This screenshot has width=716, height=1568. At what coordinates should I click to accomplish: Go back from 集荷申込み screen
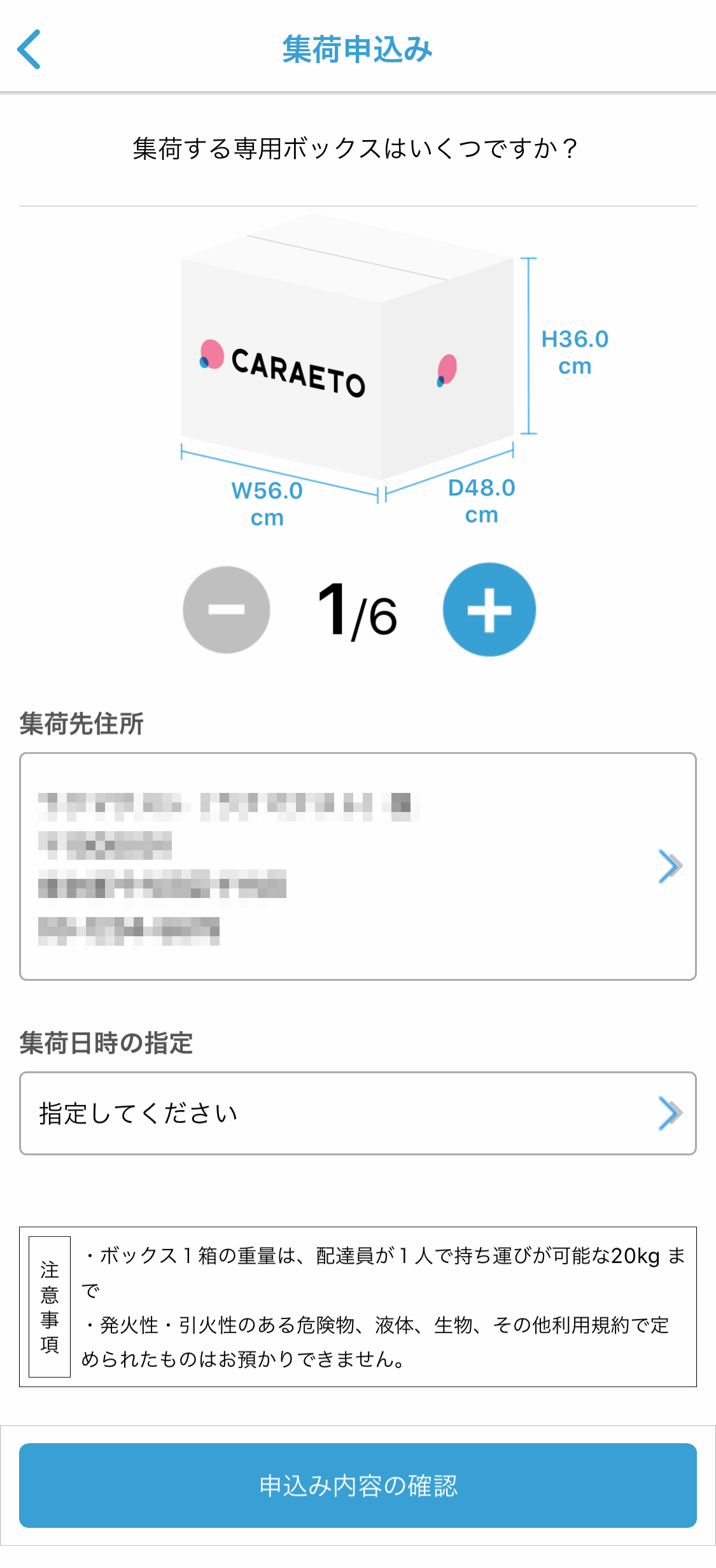(29, 49)
